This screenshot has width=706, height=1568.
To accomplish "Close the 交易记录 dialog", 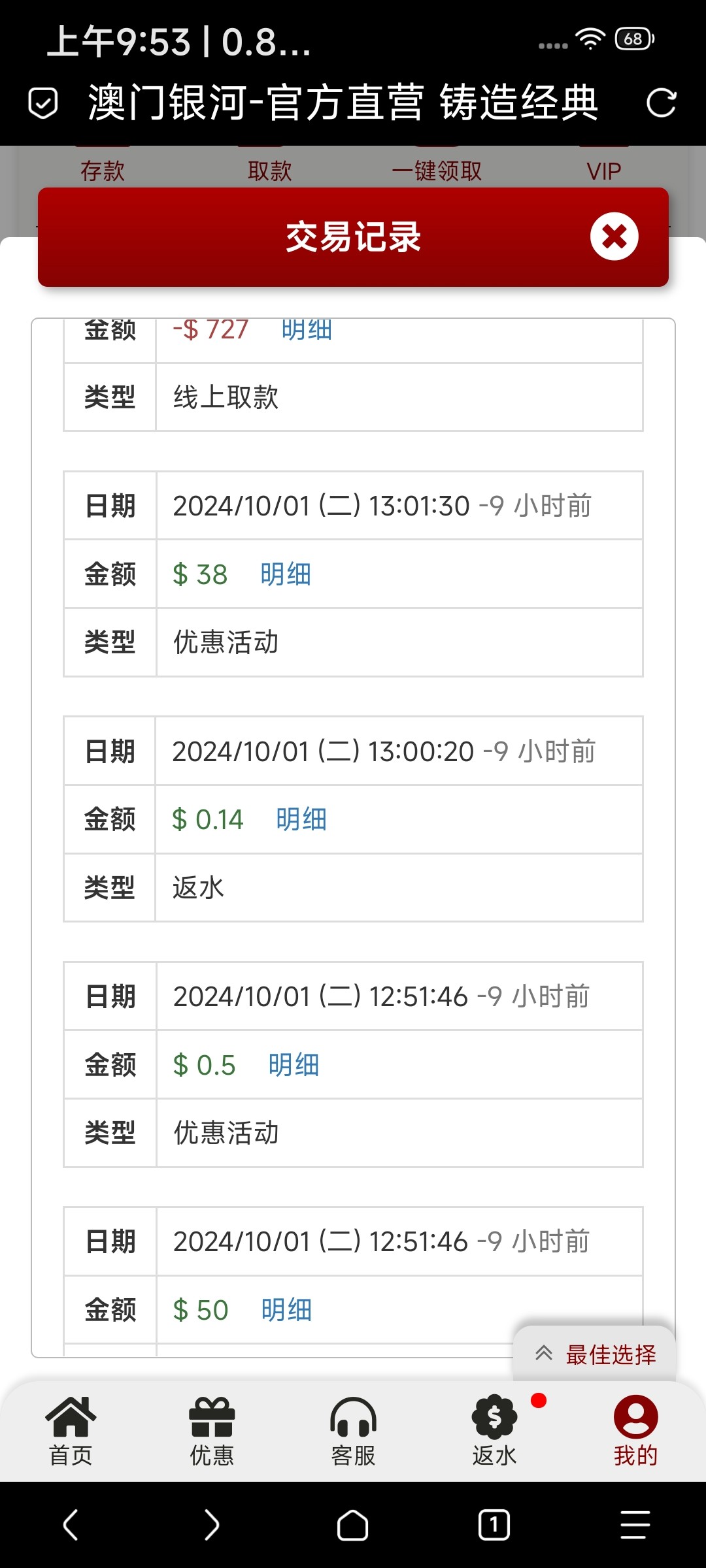I will pos(614,237).
